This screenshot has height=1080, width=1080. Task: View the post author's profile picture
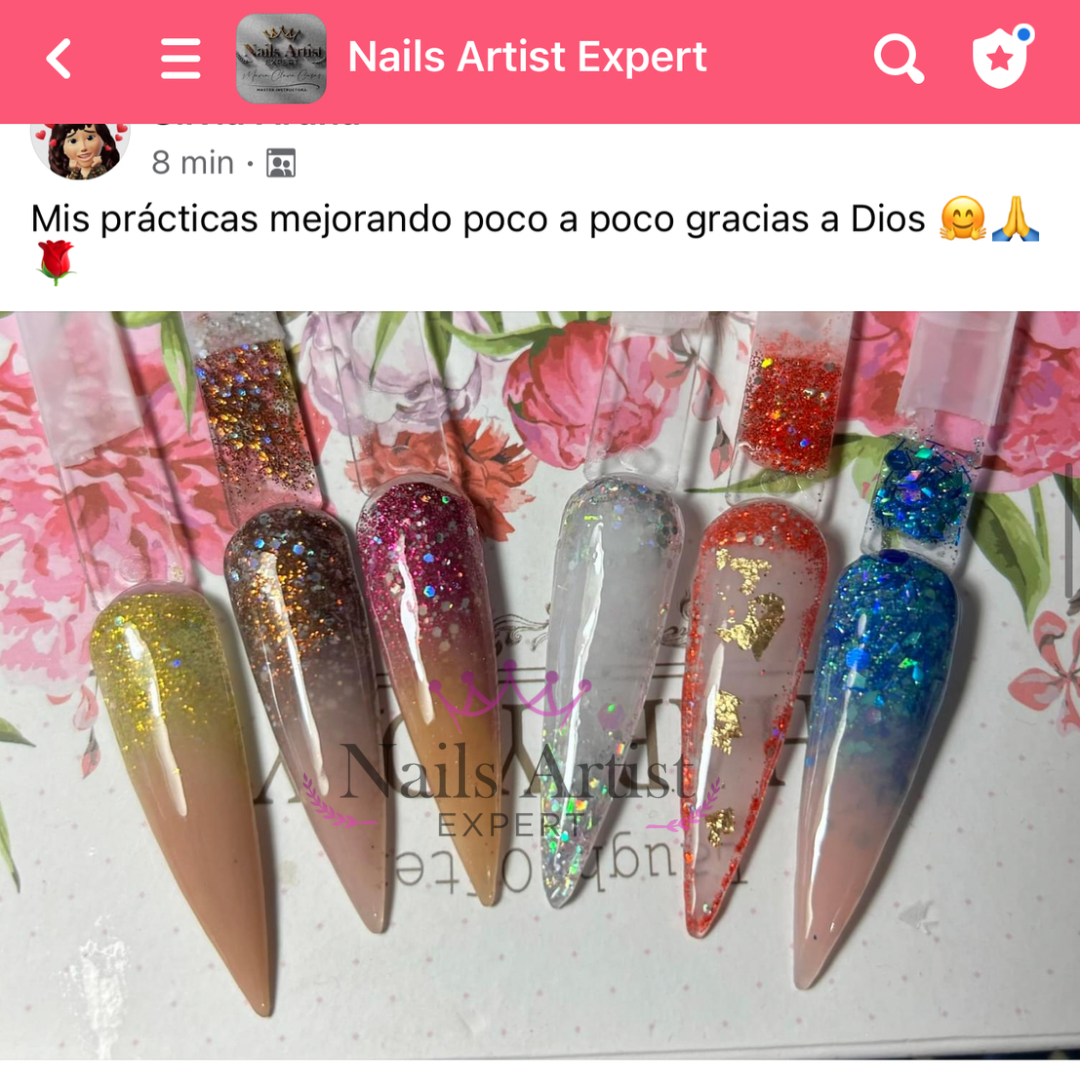pyautogui.click(x=80, y=151)
